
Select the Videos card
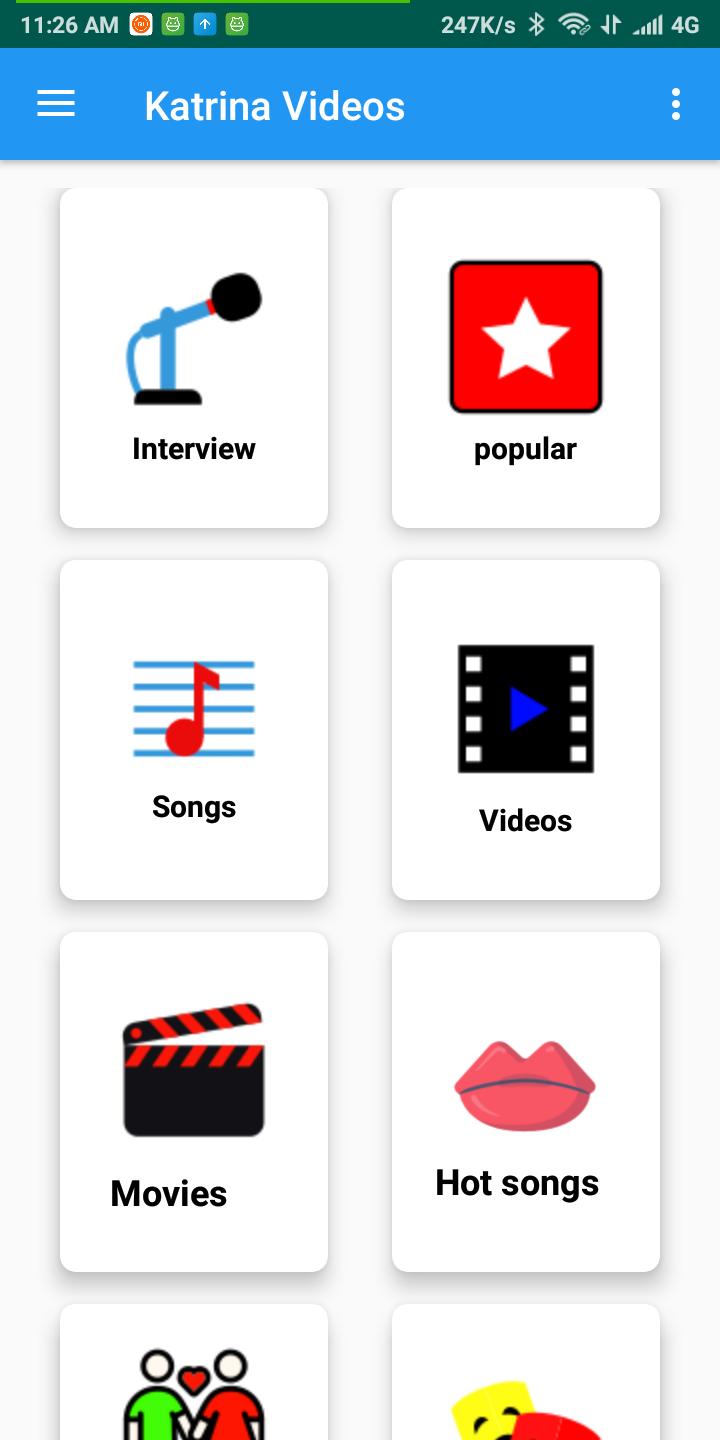click(526, 730)
